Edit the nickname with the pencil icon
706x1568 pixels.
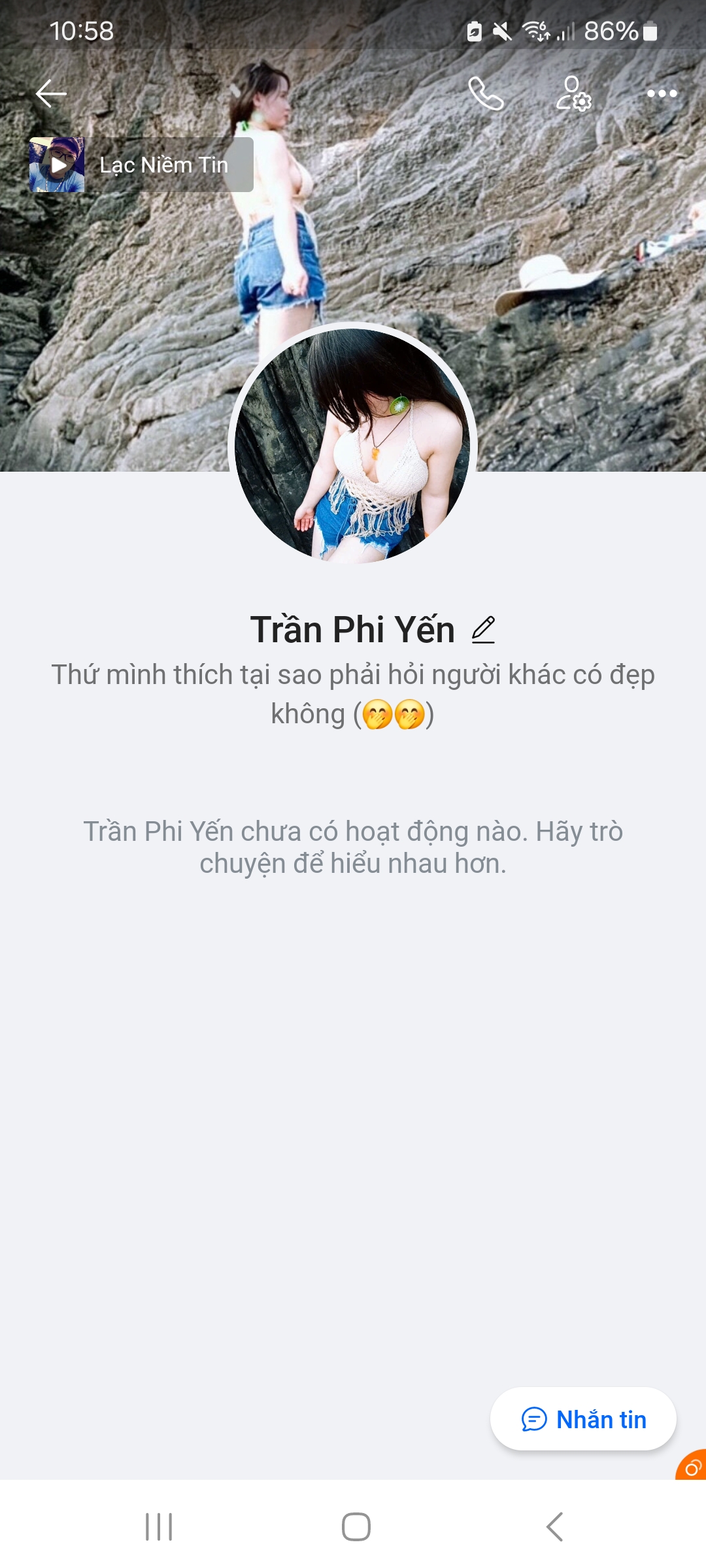click(483, 630)
